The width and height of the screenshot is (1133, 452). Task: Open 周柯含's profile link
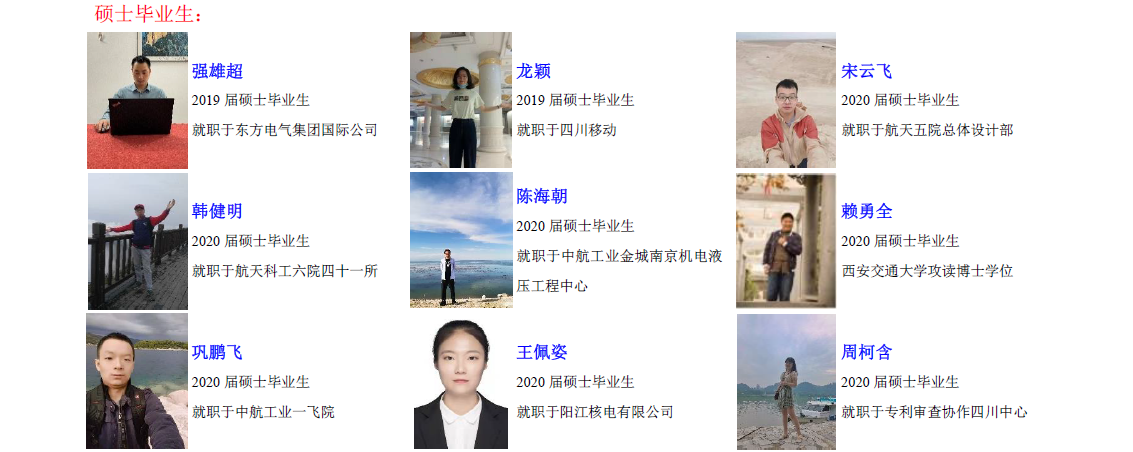[866, 352]
